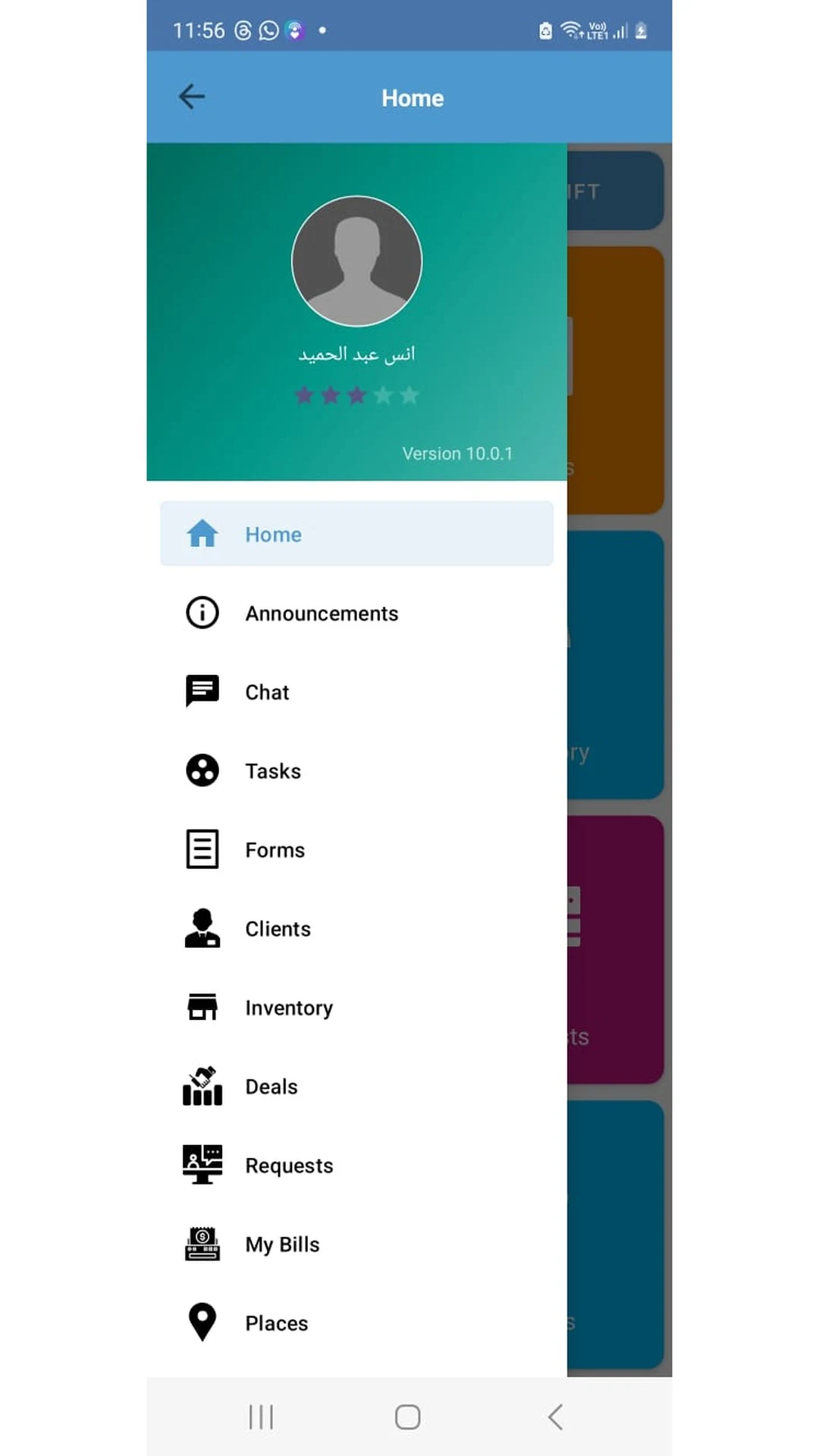819x1456 pixels.
Task: Tap the system home button
Action: click(408, 1417)
